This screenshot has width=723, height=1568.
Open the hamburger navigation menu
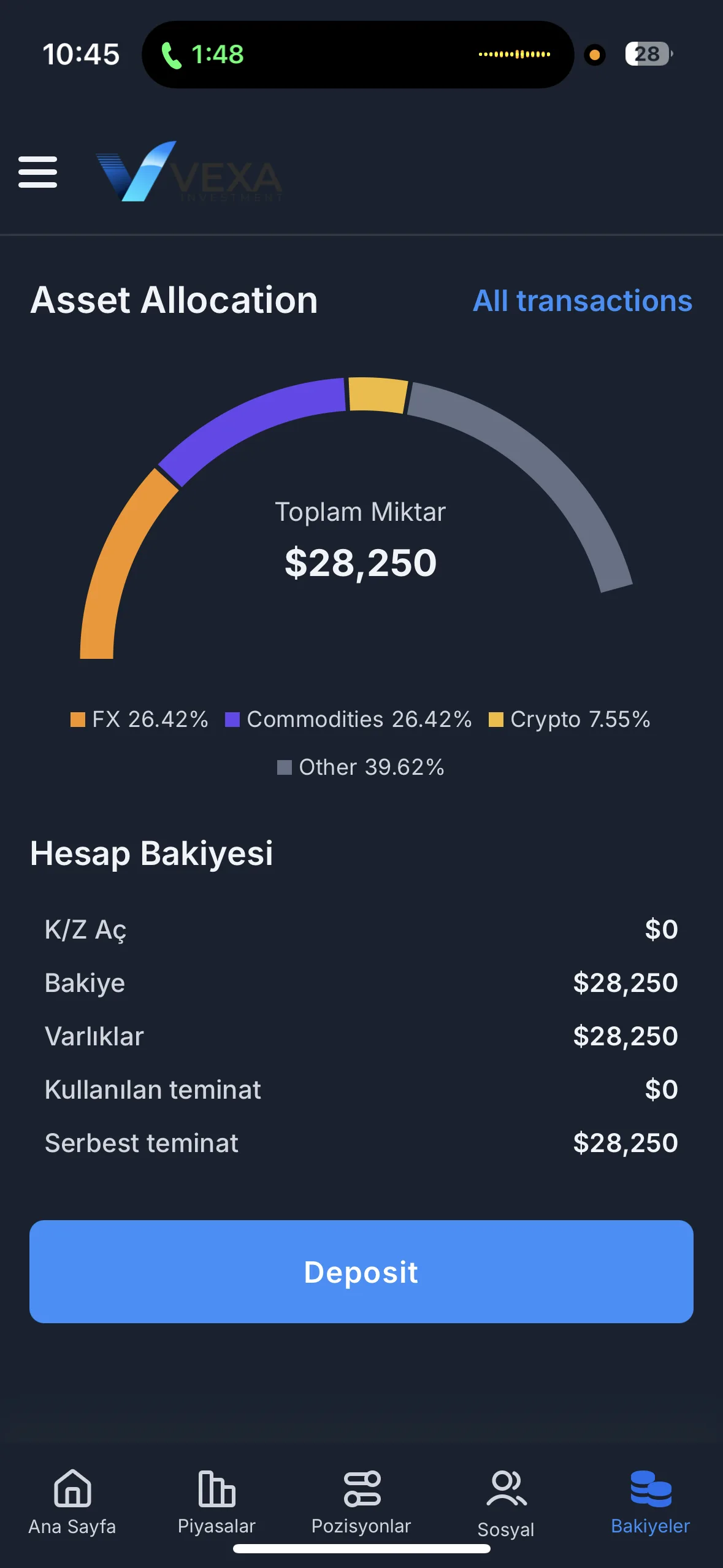pyautogui.click(x=37, y=172)
